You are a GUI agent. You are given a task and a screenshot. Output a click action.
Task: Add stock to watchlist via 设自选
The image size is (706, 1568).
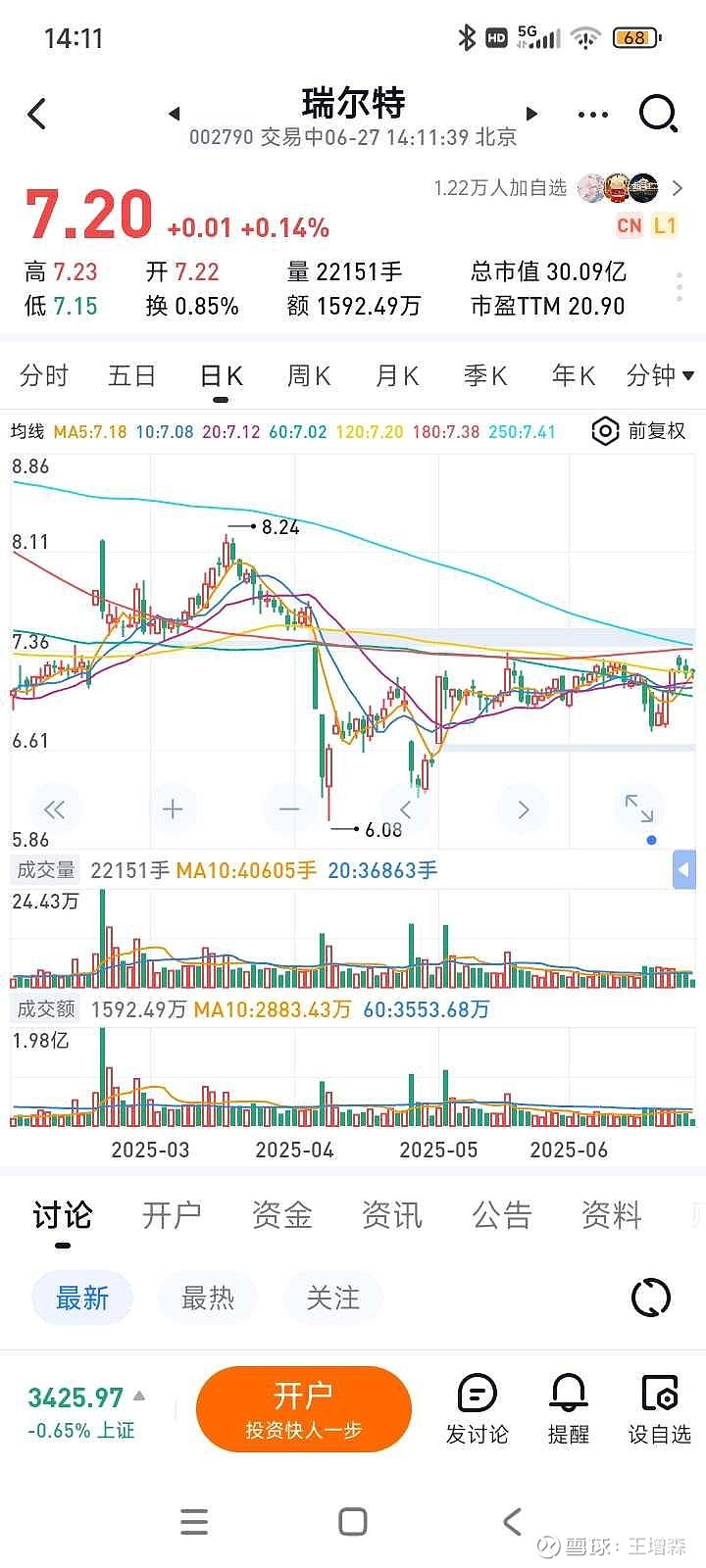(660, 1409)
